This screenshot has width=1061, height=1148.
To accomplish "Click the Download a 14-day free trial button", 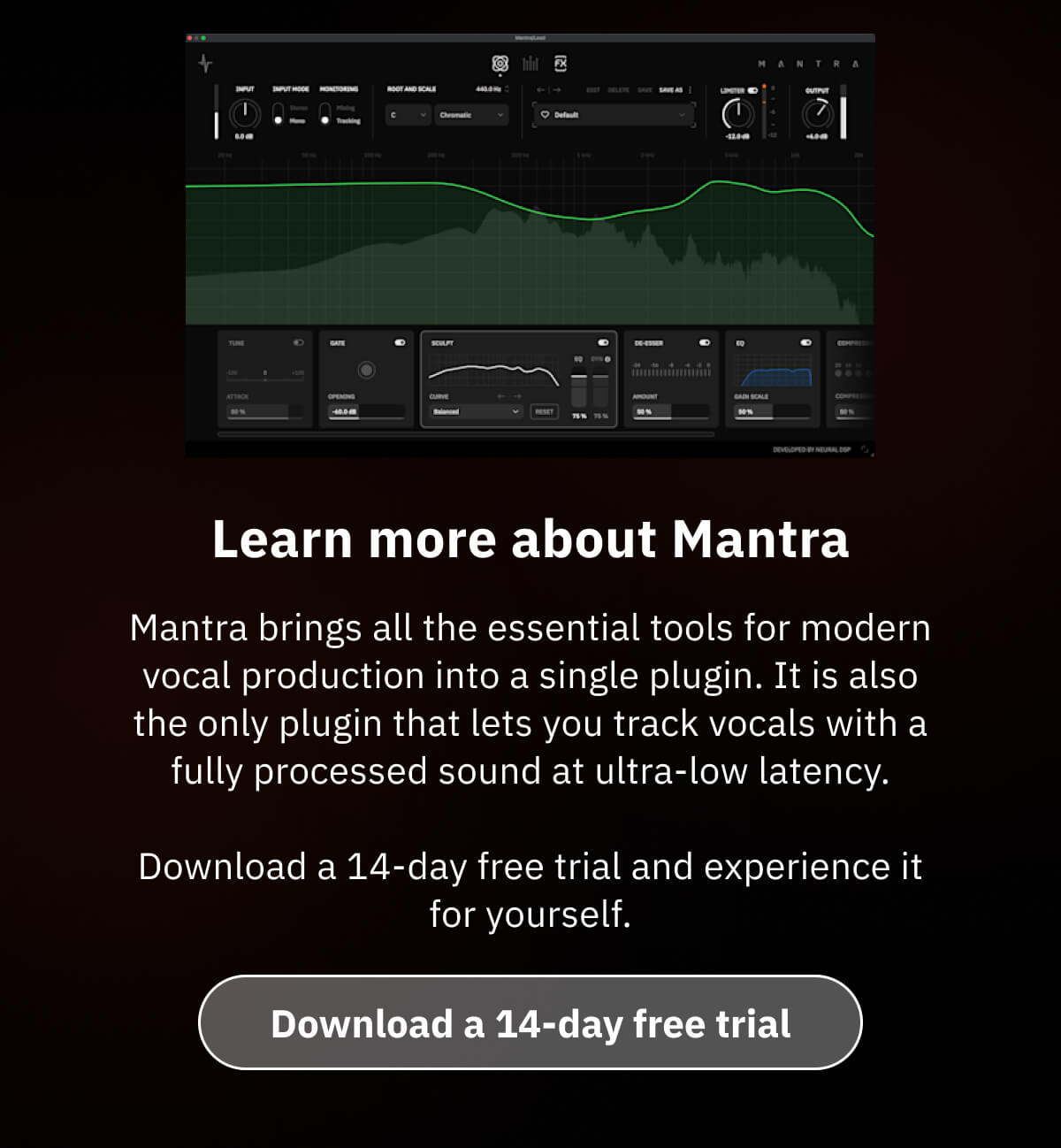I will coord(530,1022).
